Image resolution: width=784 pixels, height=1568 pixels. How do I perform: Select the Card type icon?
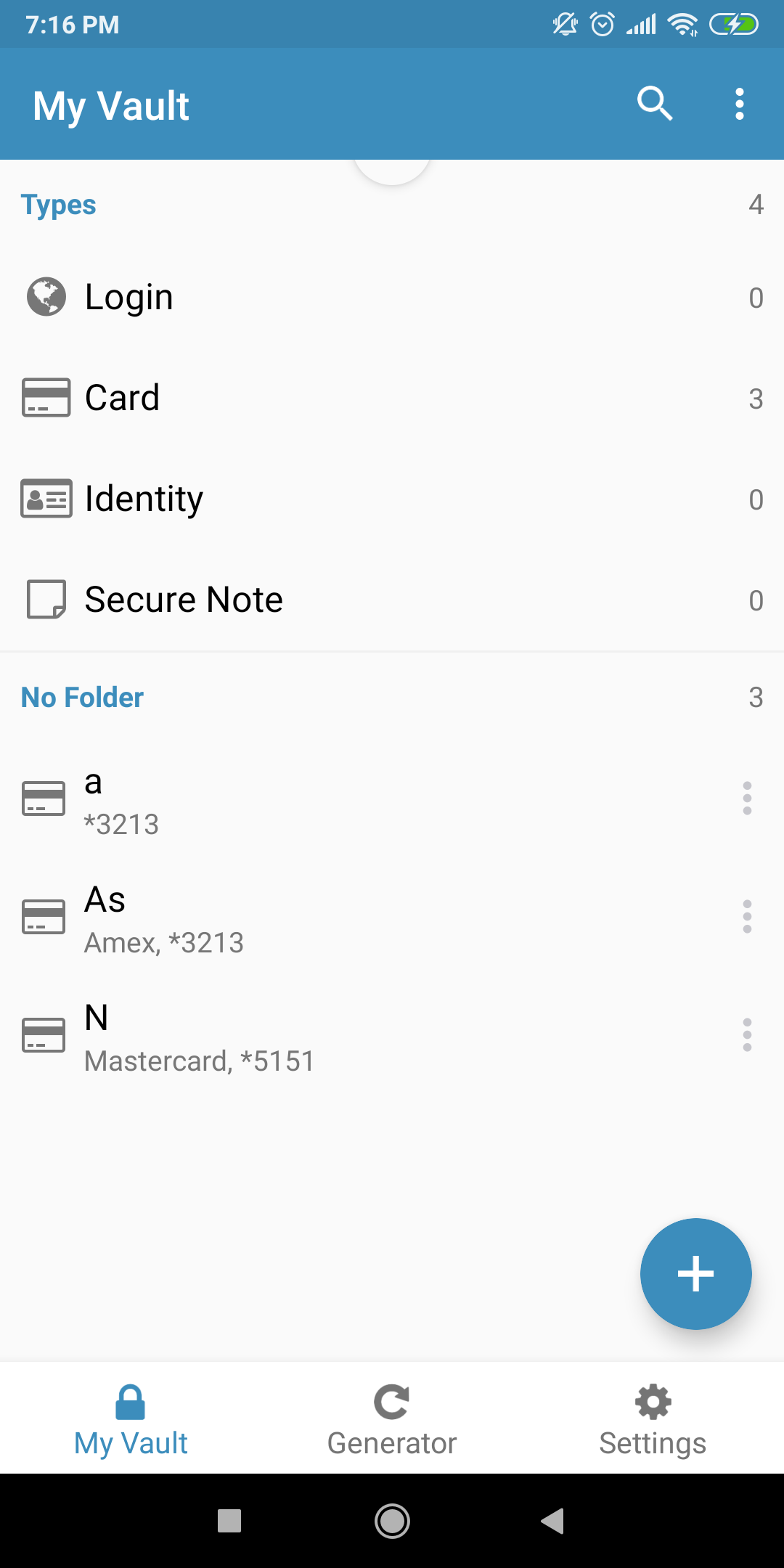point(46,396)
